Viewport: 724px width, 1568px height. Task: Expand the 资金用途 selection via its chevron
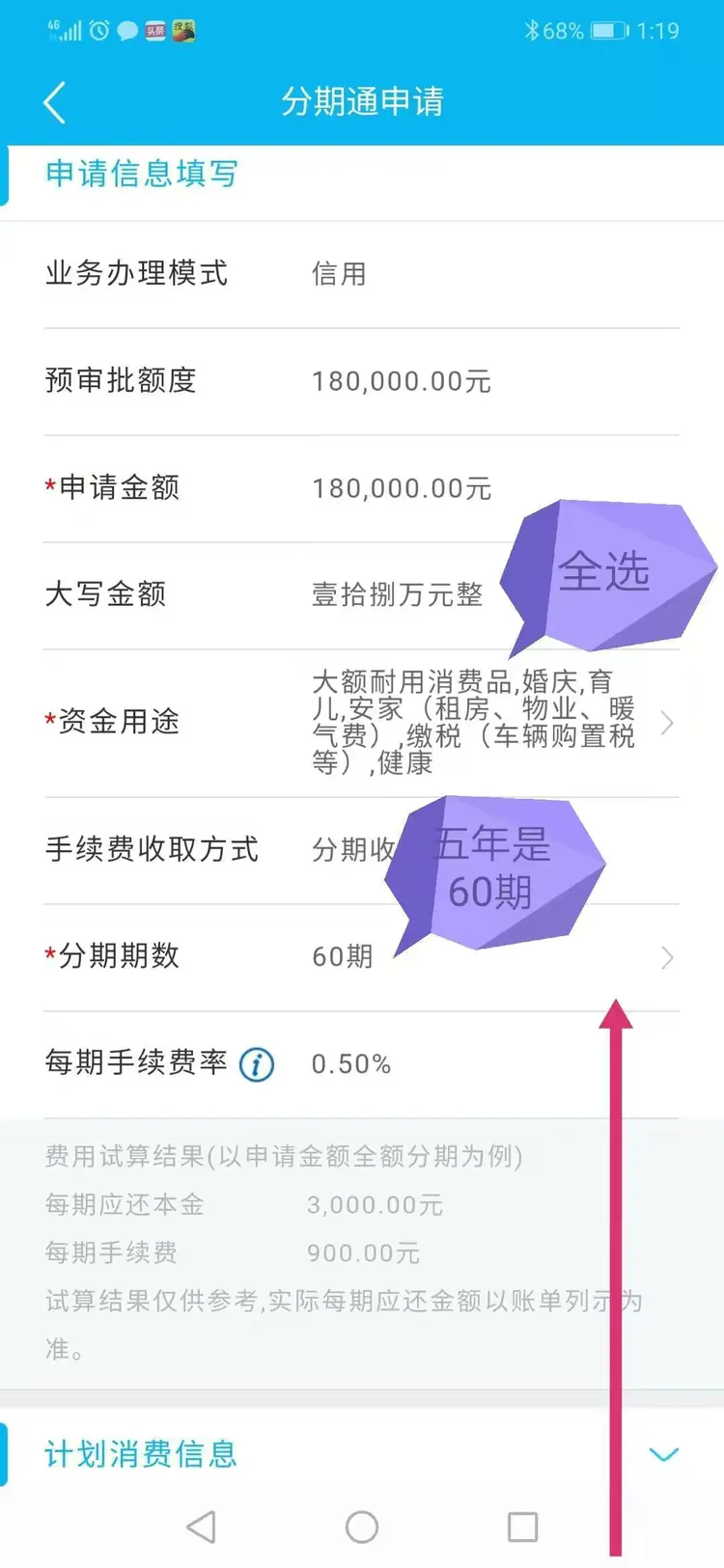coord(666,722)
